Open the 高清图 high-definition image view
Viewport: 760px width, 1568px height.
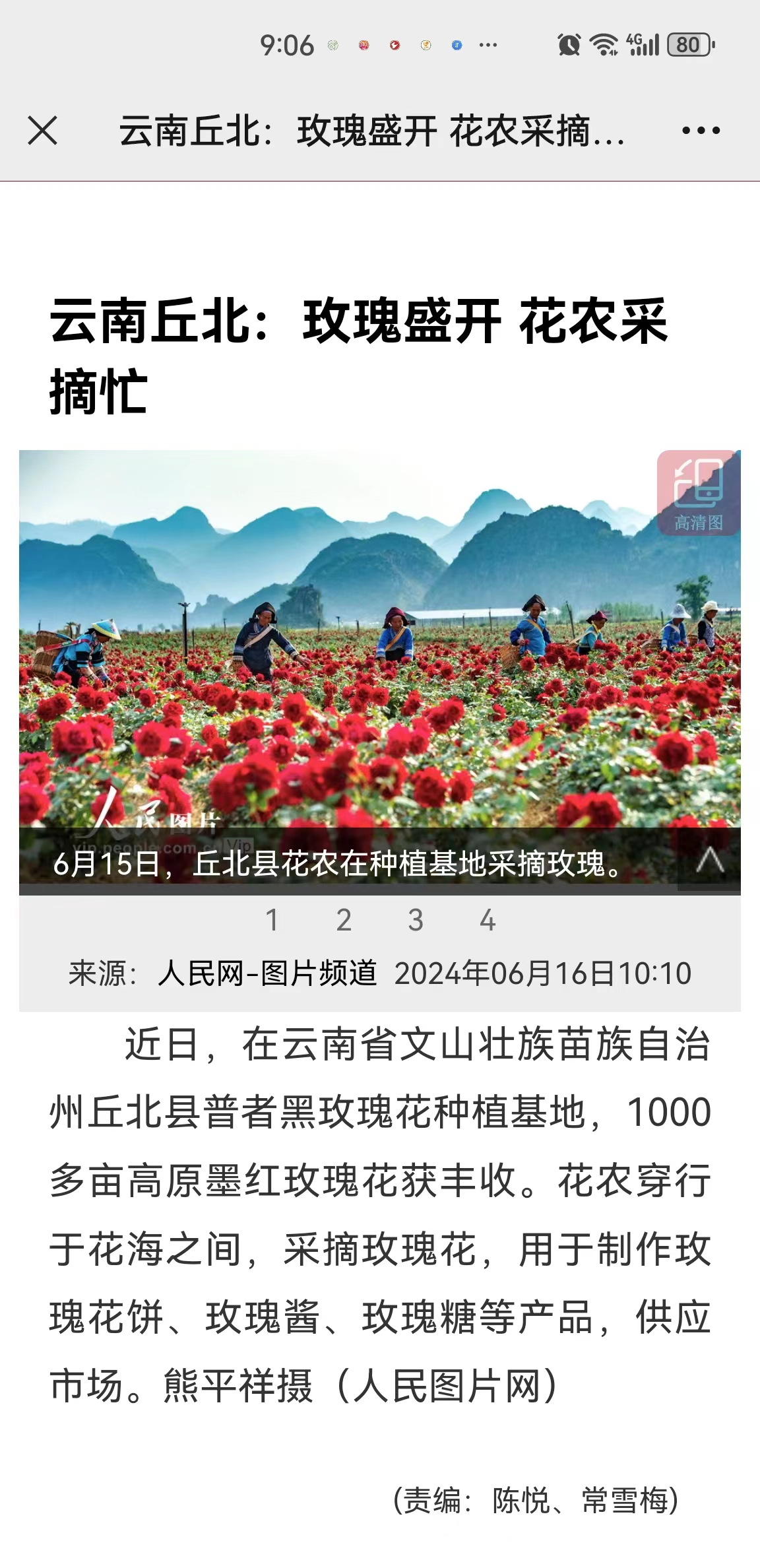698,493
